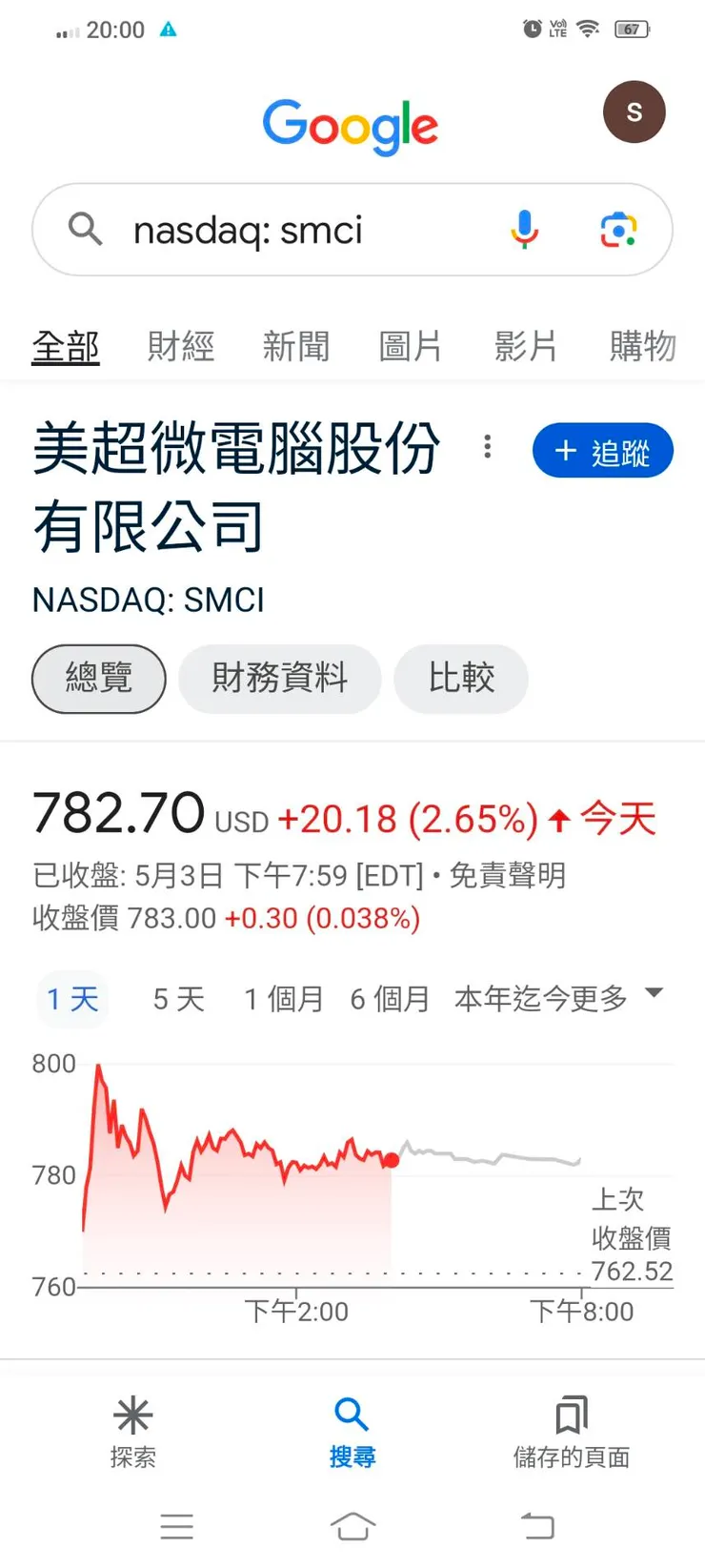Open the 財經 search category
This screenshot has height=1568, width=705.
coord(181,346)
